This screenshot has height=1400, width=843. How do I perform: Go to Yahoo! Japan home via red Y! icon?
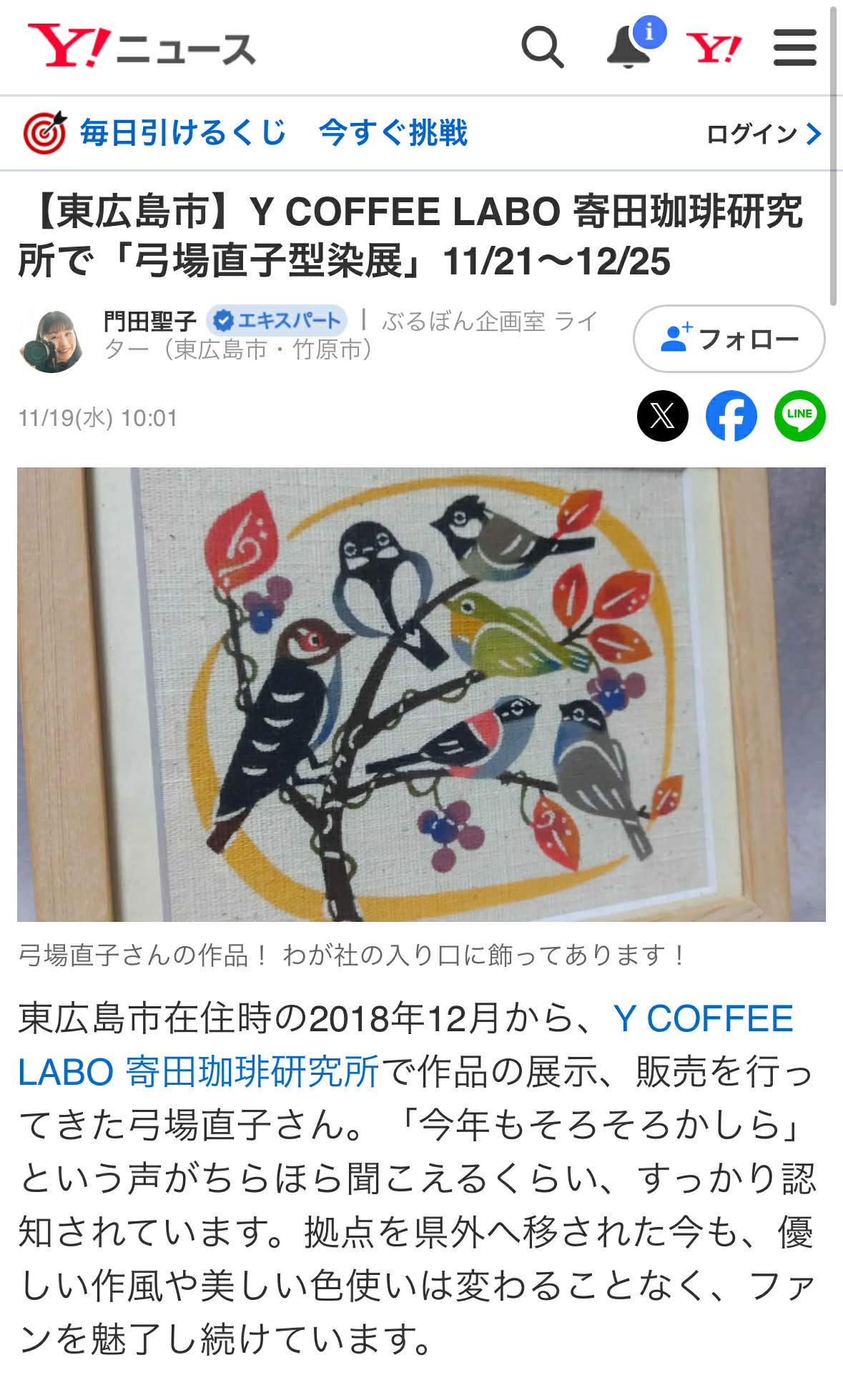(x=713, y=48)
